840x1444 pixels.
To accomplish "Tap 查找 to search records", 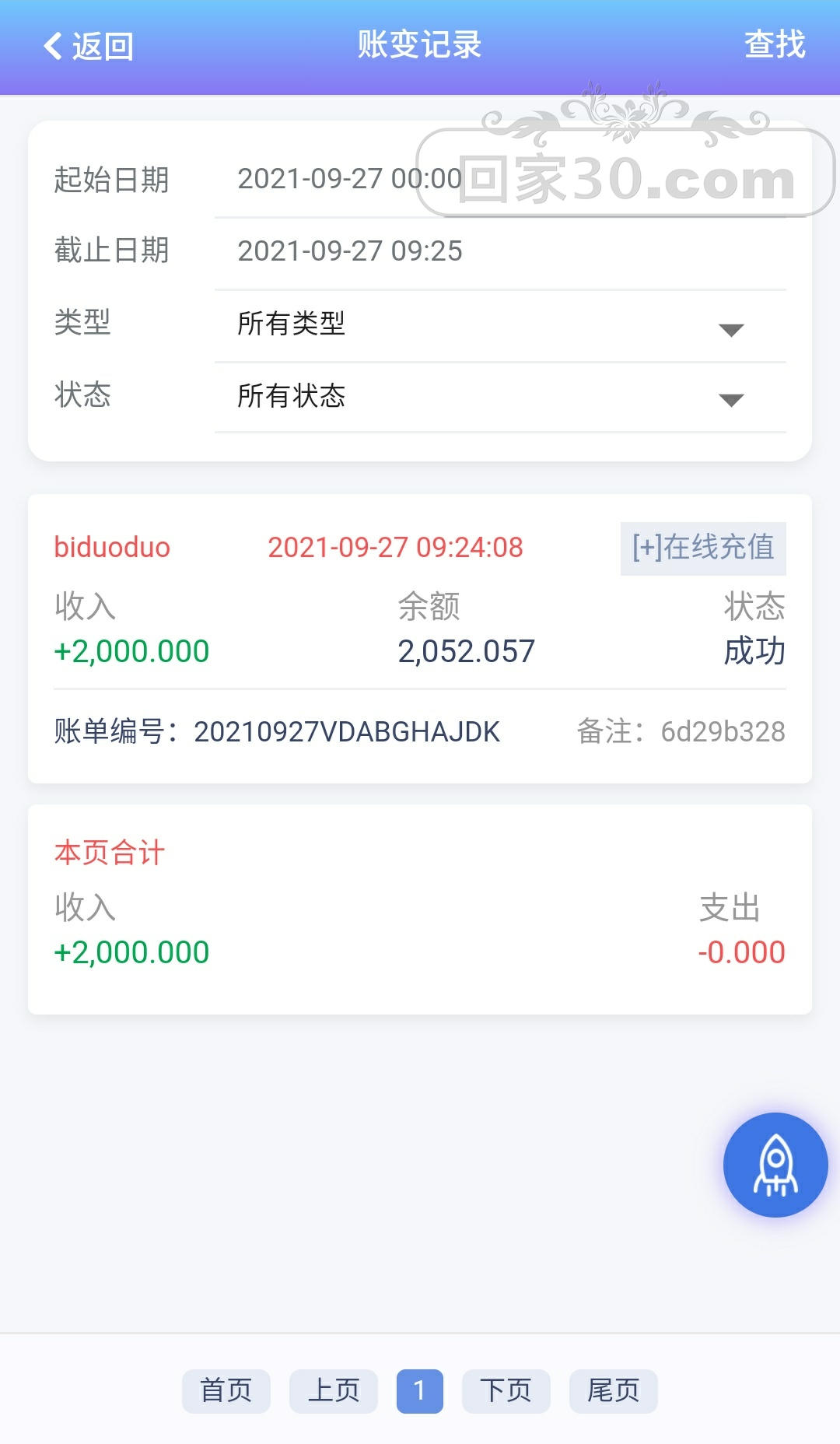I will 774,44.
